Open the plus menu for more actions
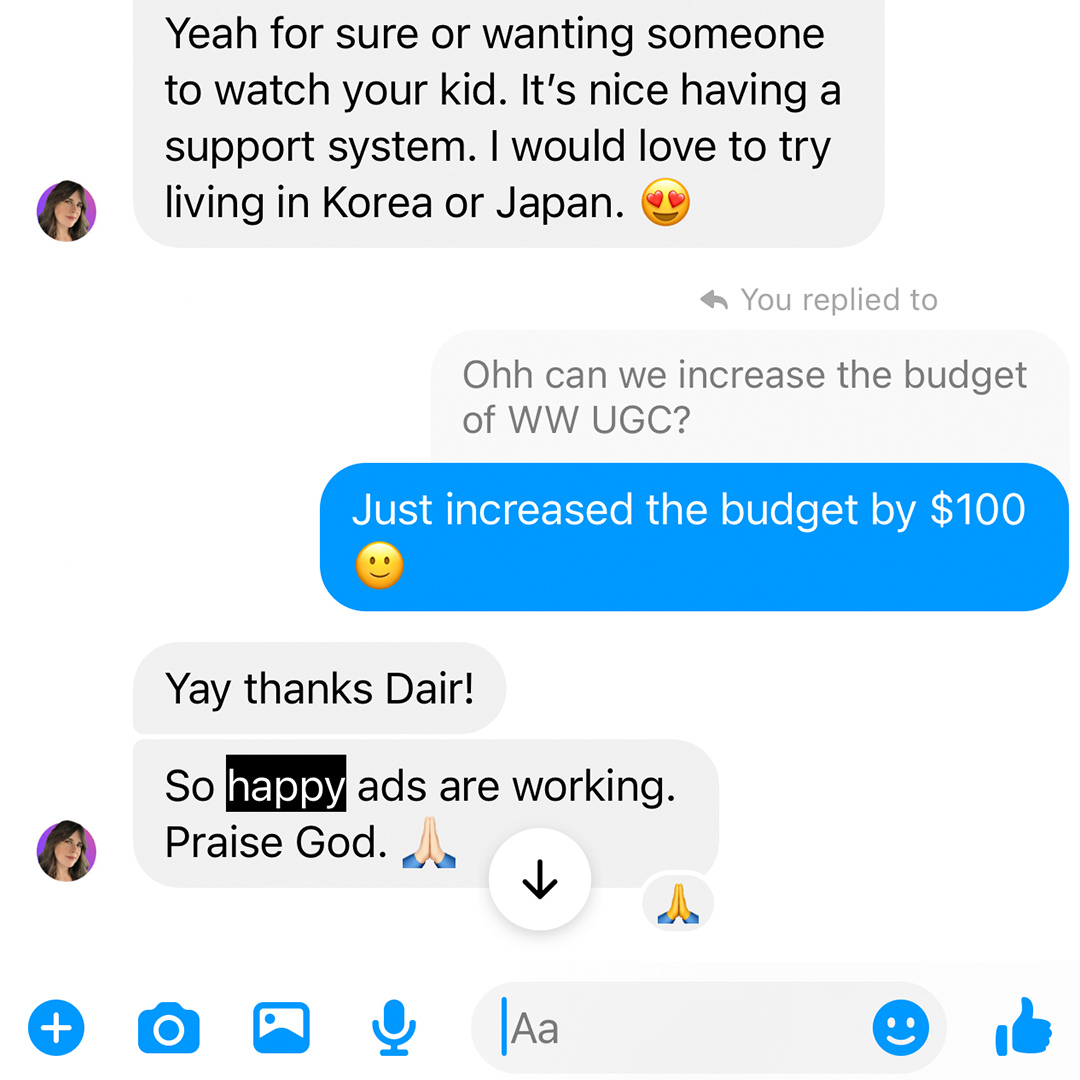 click(56, 1027)
